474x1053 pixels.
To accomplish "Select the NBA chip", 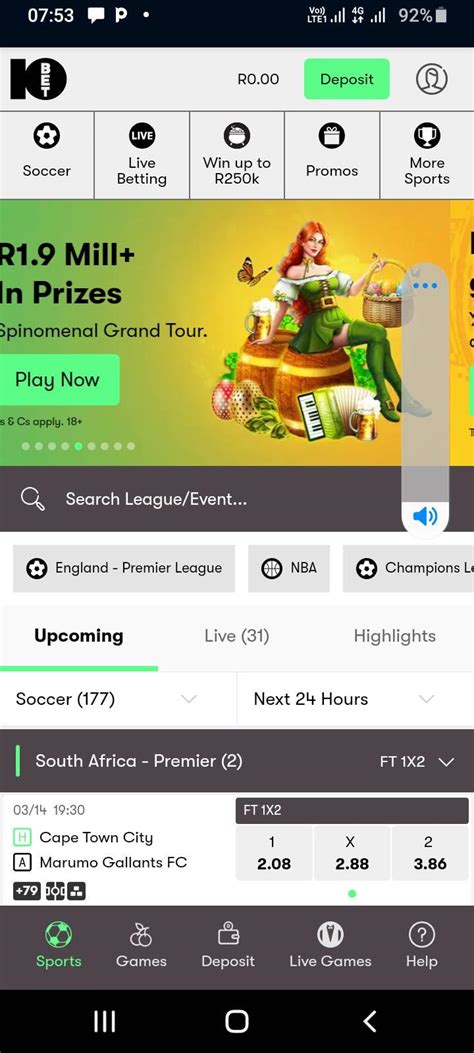I will [x=289, y=568].
